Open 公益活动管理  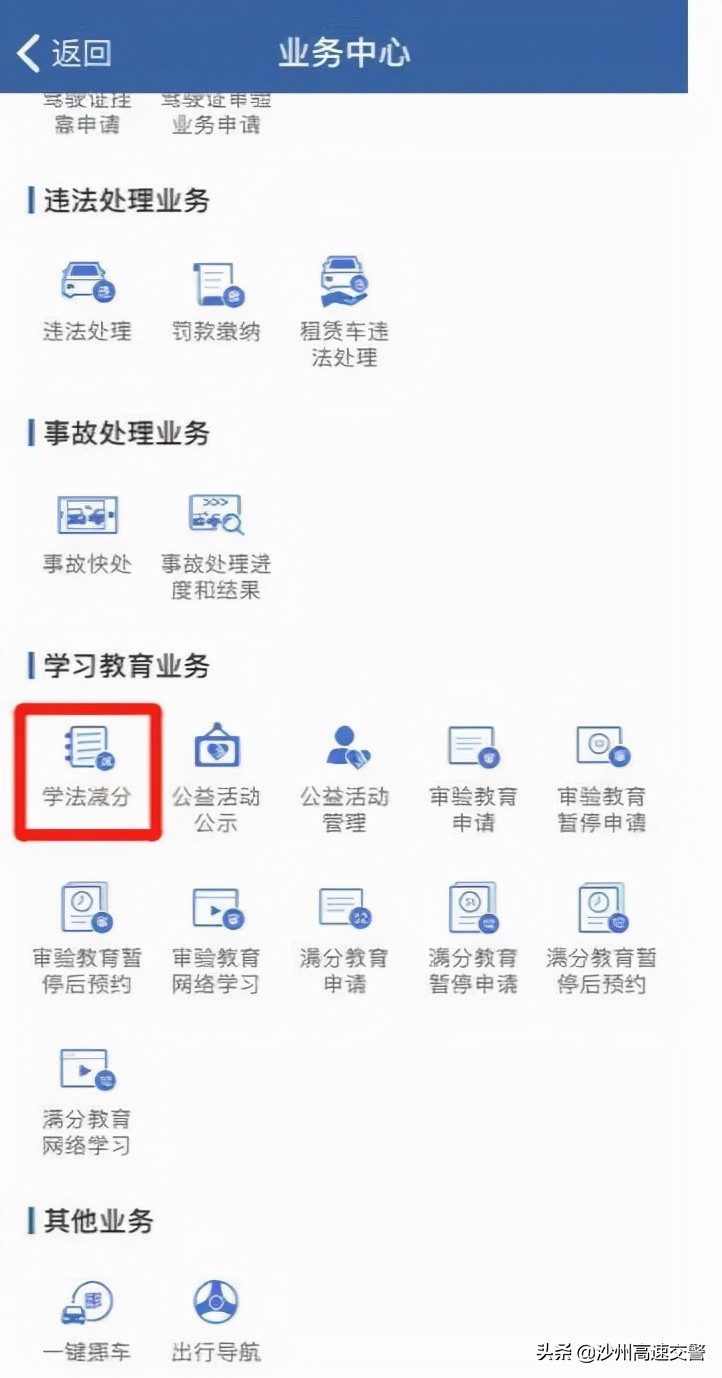[344, 779]
